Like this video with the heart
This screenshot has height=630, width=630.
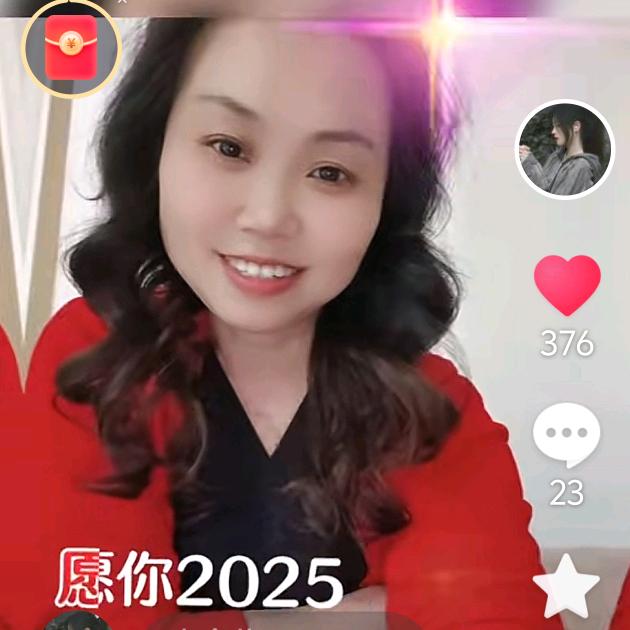567,286
